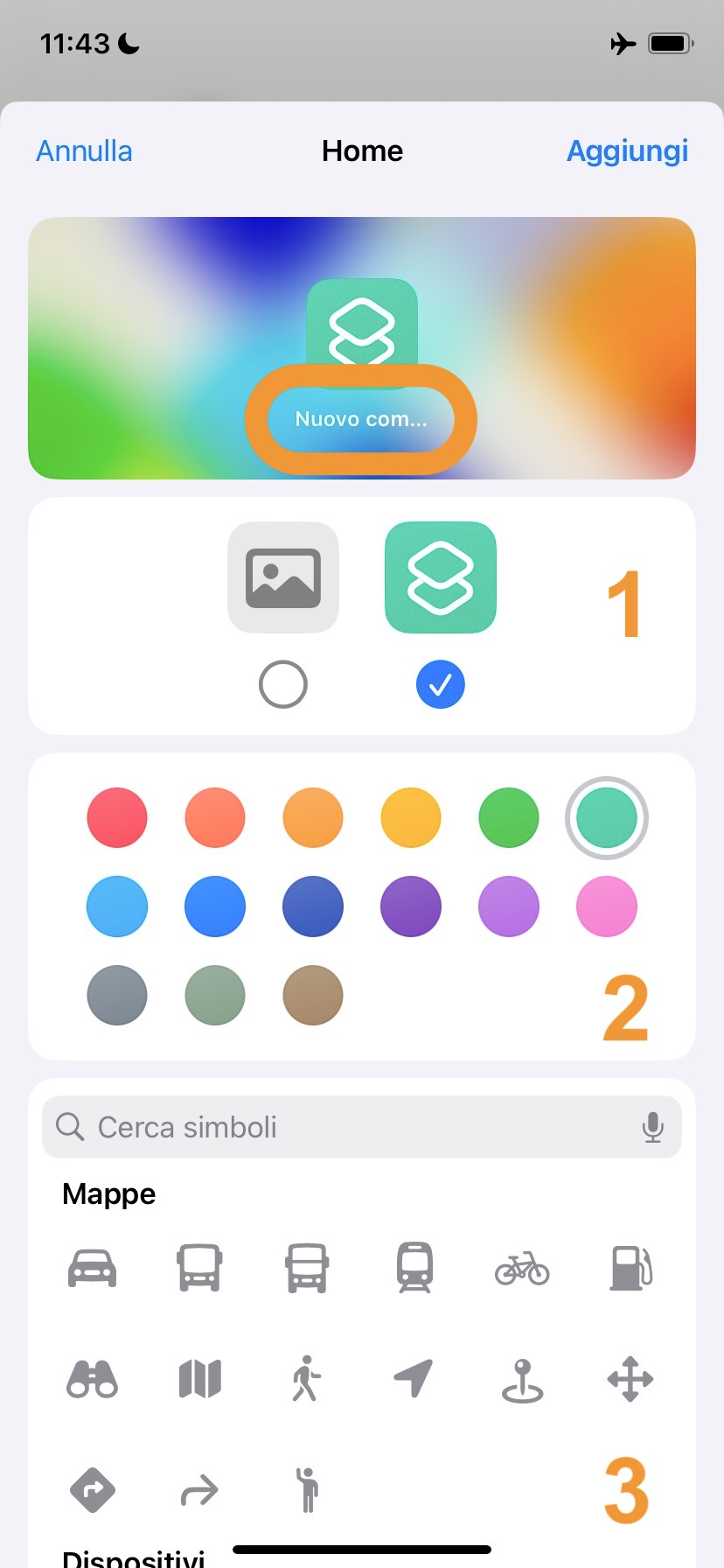The image size is (724, 1568).
Task: Pick the pink color swatch
Action: (x=607, y=906)
